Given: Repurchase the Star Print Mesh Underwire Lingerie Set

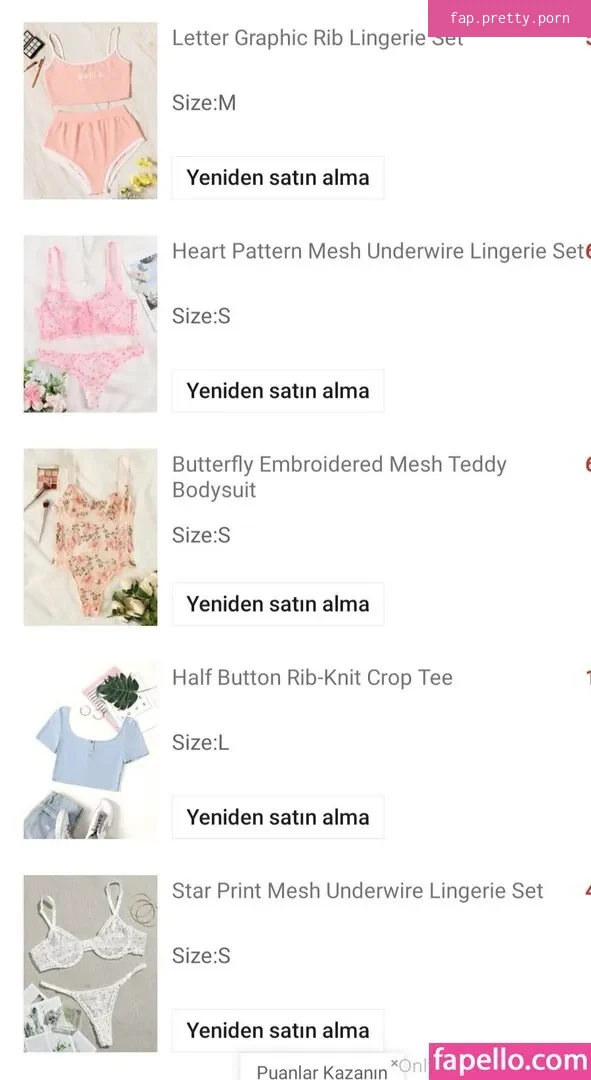Looking at the screenshot, I should coord(278,1030).
